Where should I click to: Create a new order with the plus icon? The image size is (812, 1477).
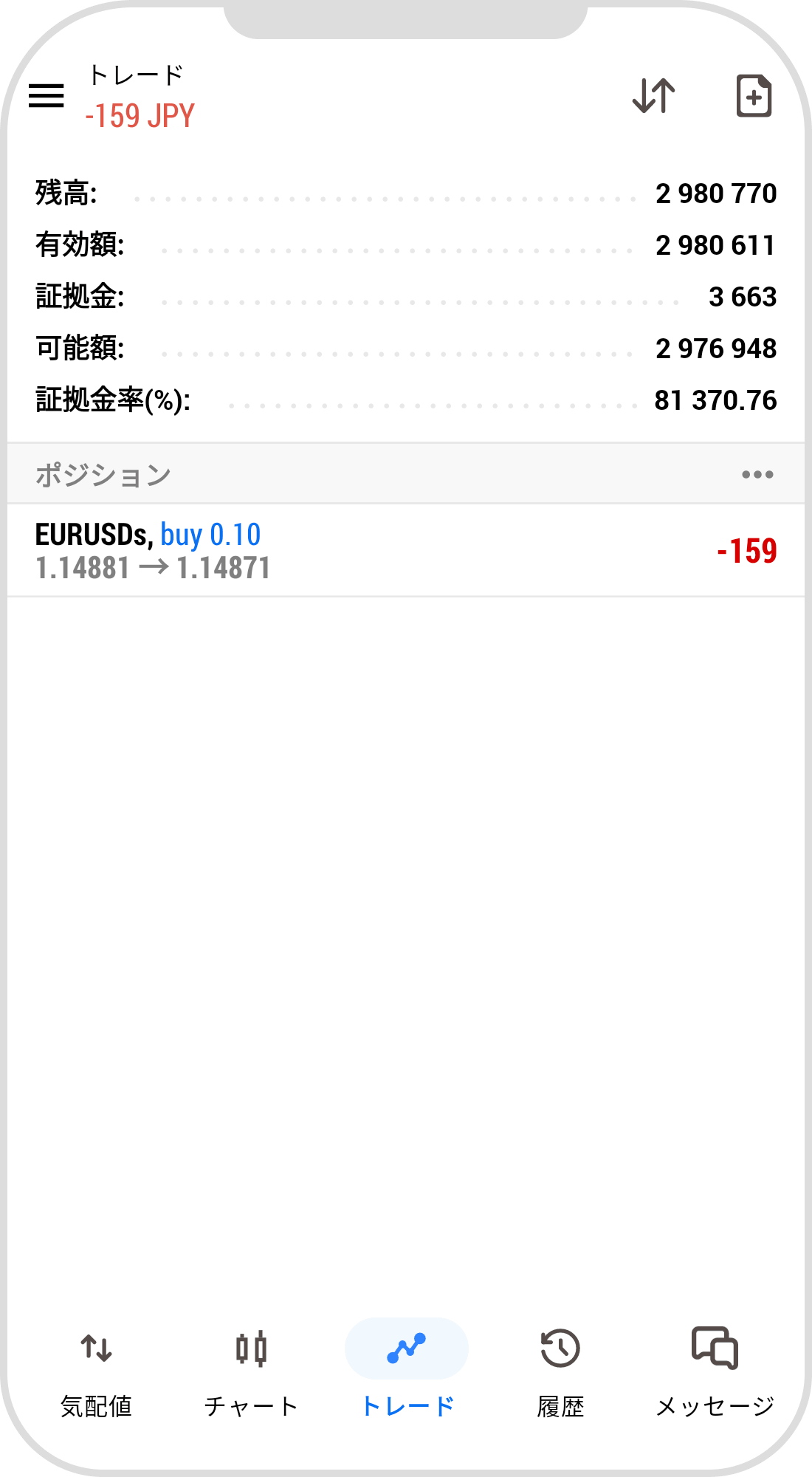pos(754,96)
